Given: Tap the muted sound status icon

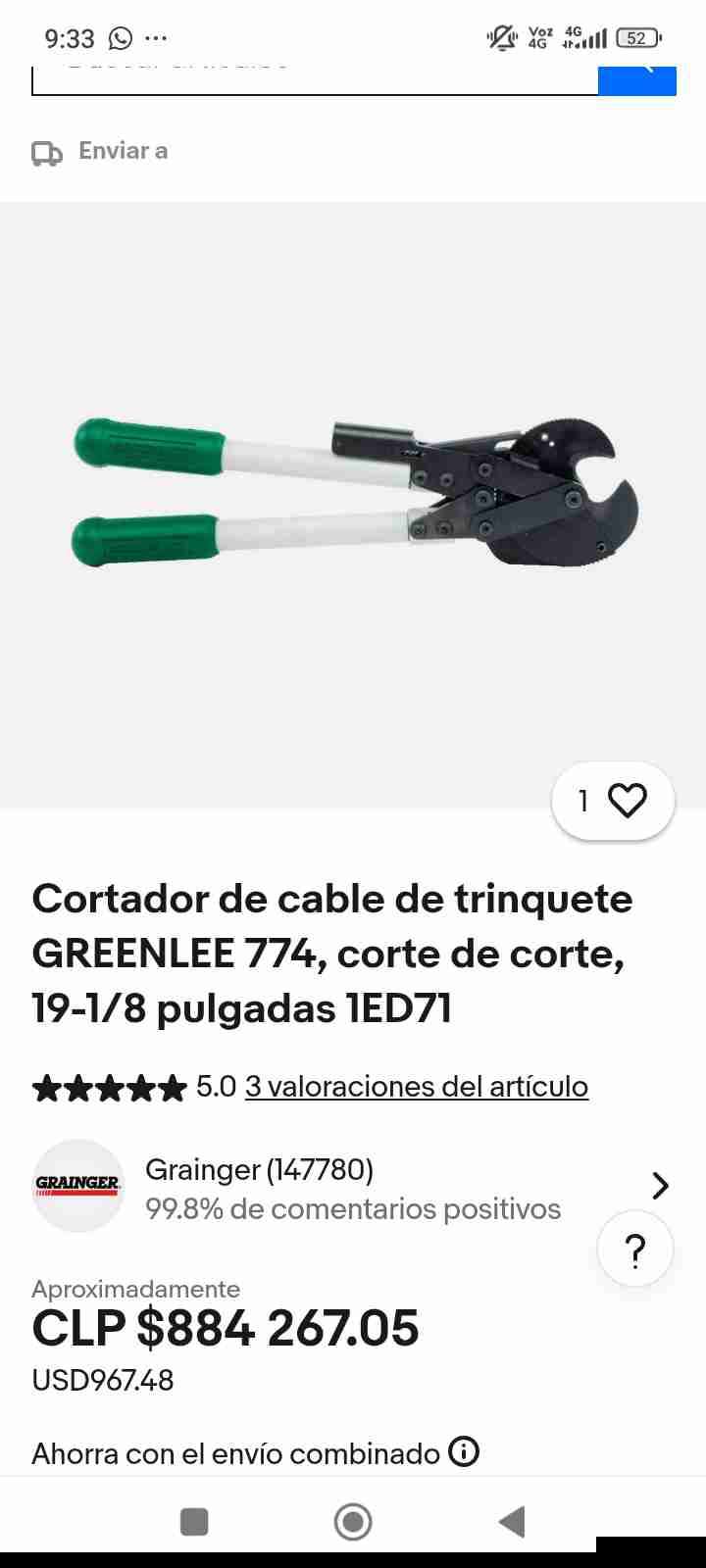Looking at the screenshot, I should [501, 37].
